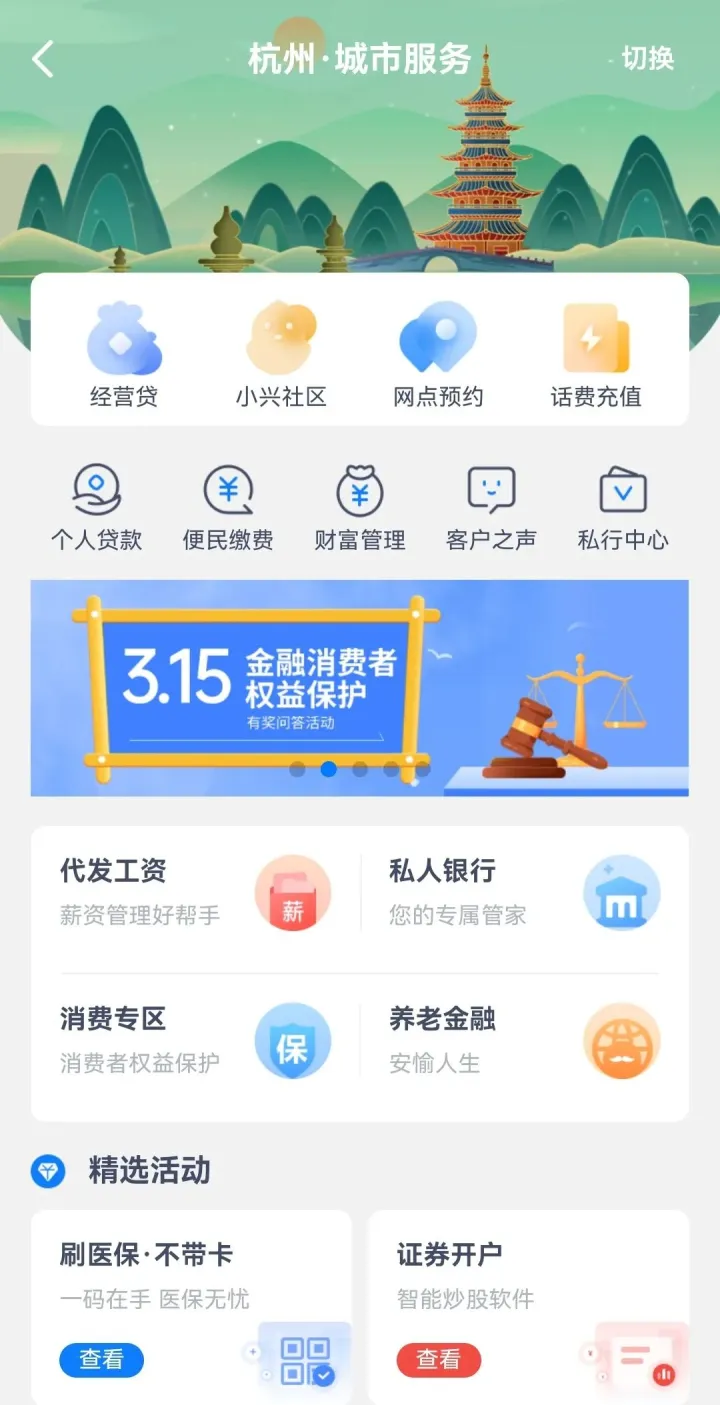Viewport: 720px width, 1405px height.
Task: Open 小兴社区 community
Action: [x=281, y=356]
